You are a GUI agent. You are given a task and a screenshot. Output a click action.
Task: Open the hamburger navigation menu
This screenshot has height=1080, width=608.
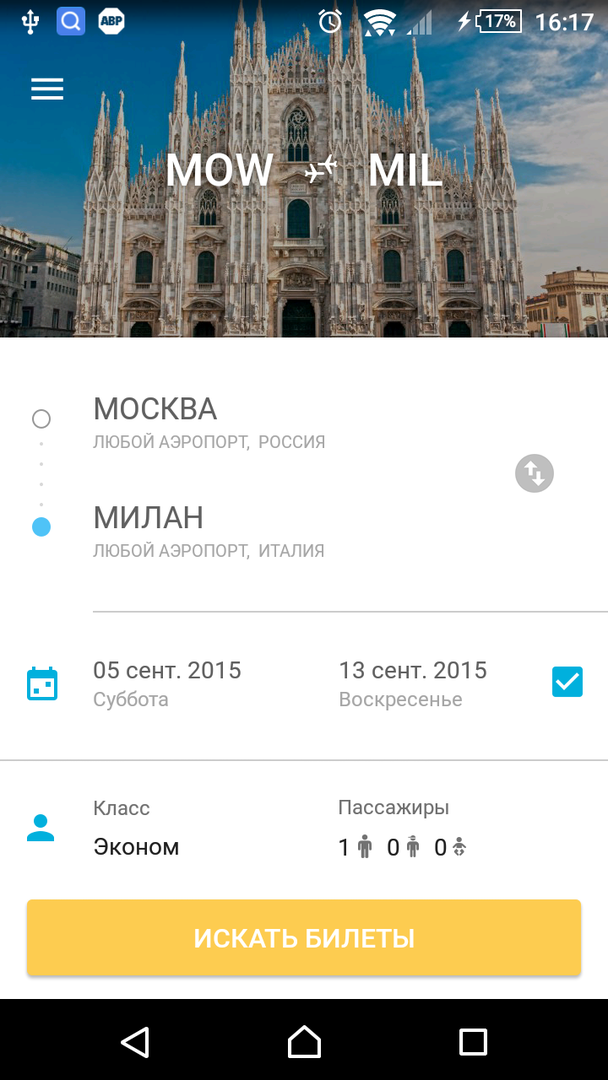click(47, 89)
